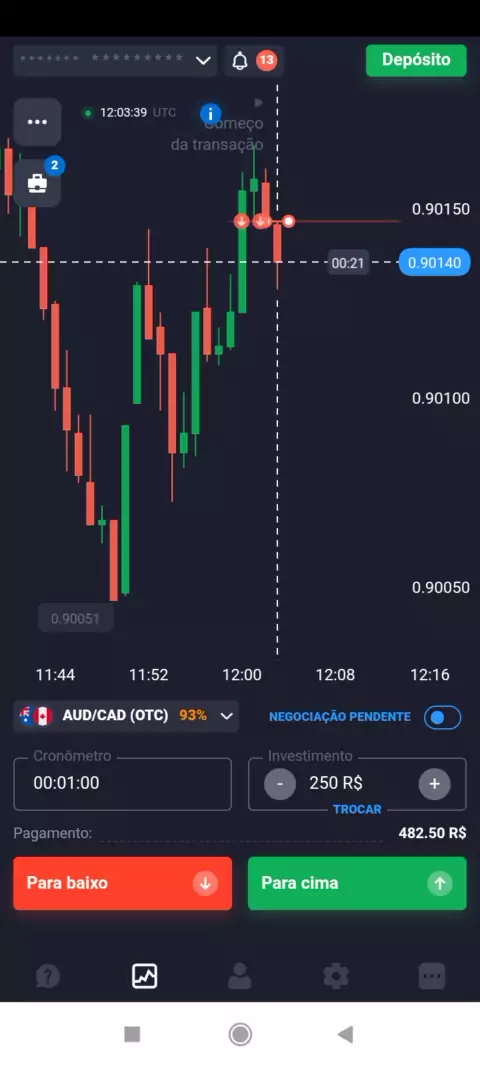
Task: Expand the AUD/CAD (OTC) asset selector
Action: [126, 716]
